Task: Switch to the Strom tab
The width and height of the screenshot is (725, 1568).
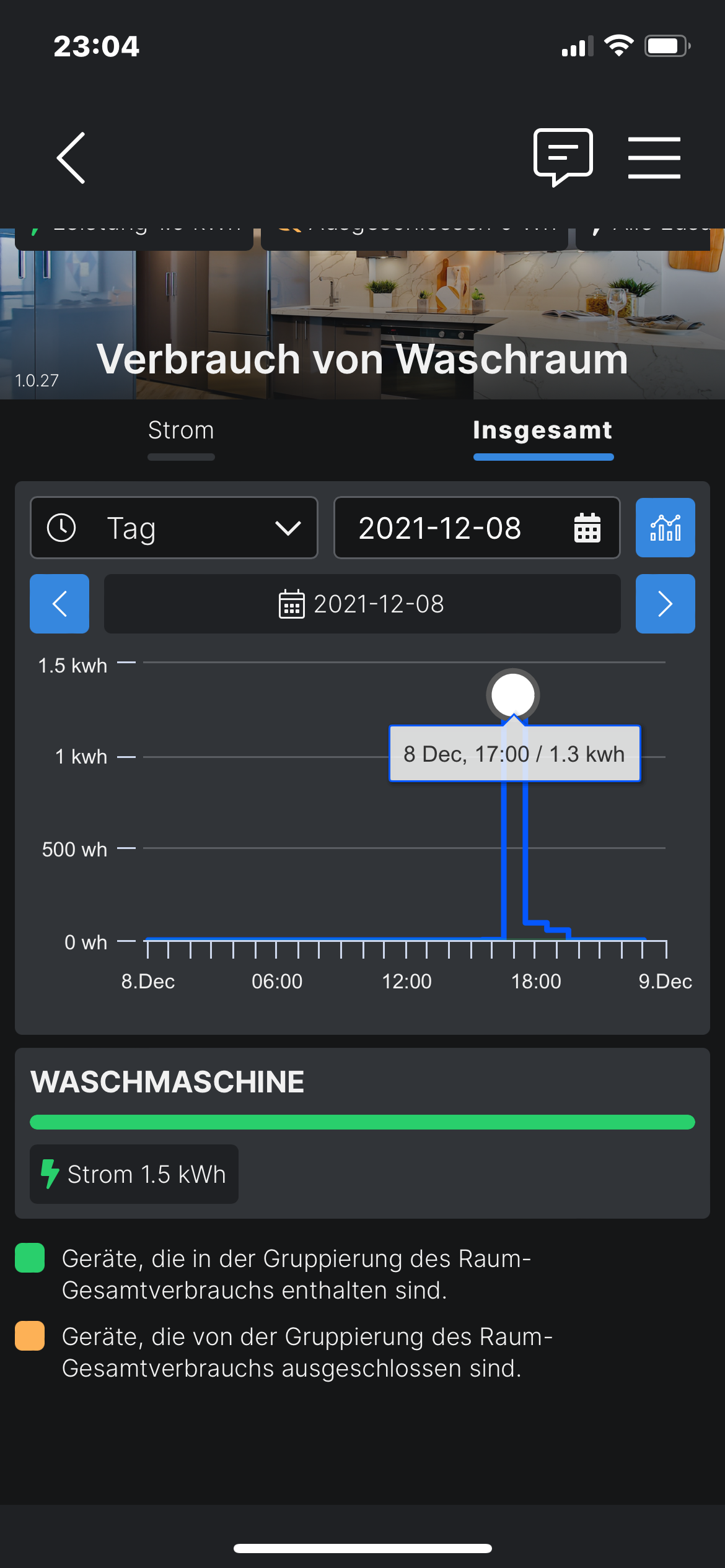Action: pyautogui.click(x=181, y=431)
